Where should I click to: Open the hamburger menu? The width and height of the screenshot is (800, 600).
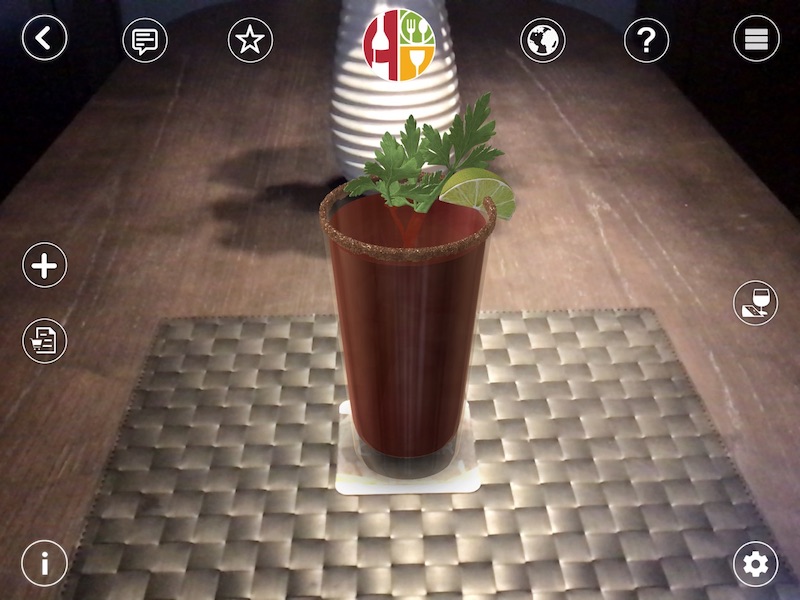pos(756,40)
